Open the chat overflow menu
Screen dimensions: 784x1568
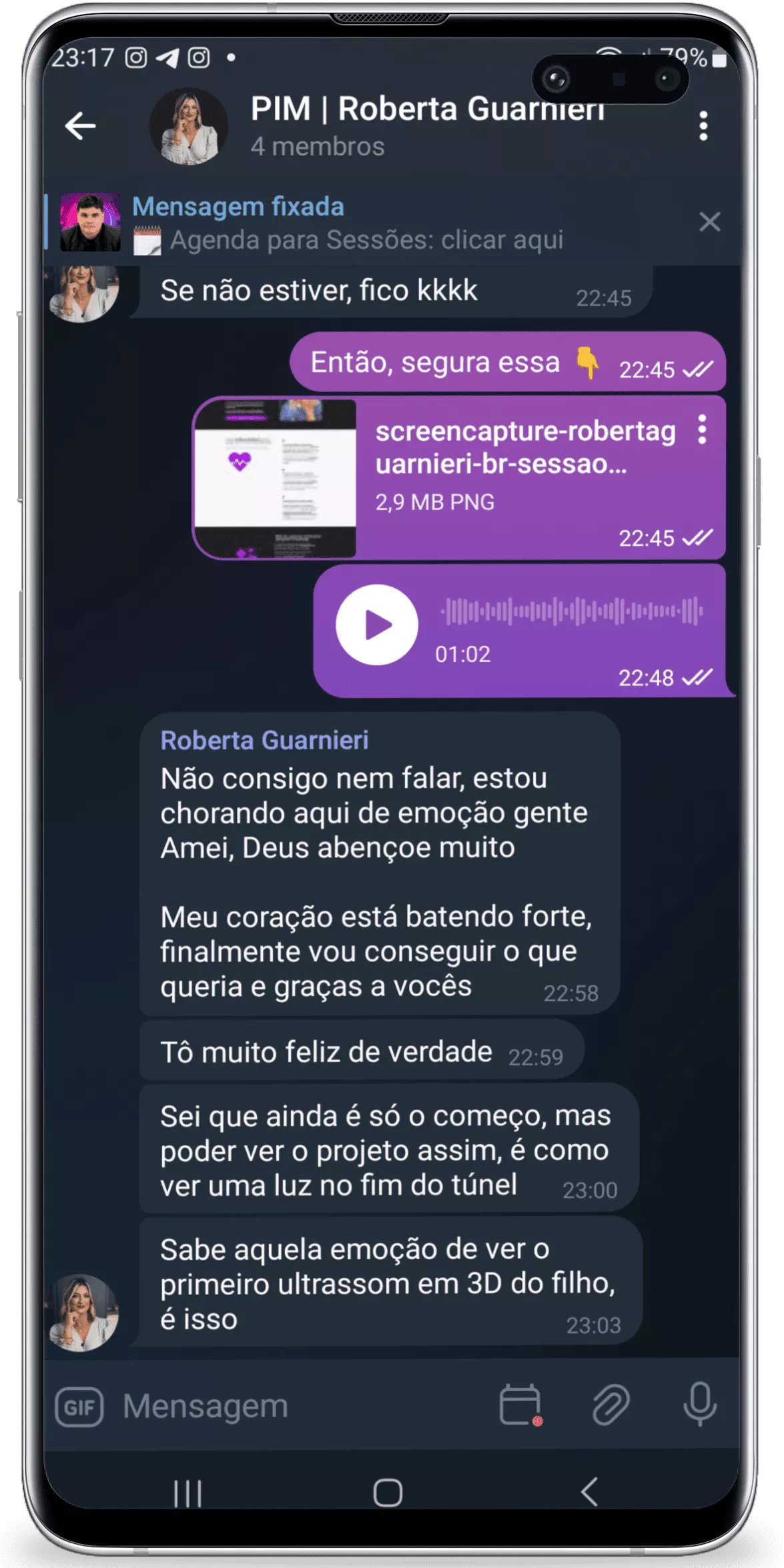703,126
